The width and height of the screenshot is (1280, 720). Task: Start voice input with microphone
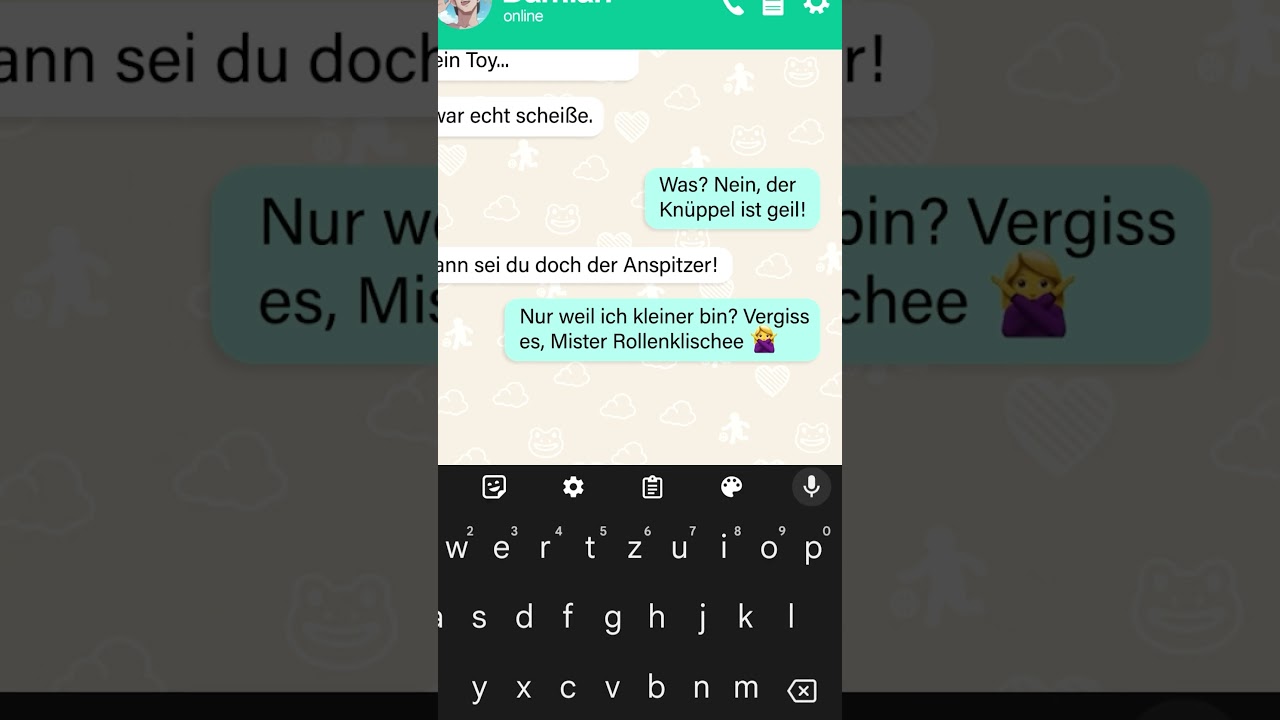click(811, 487)
